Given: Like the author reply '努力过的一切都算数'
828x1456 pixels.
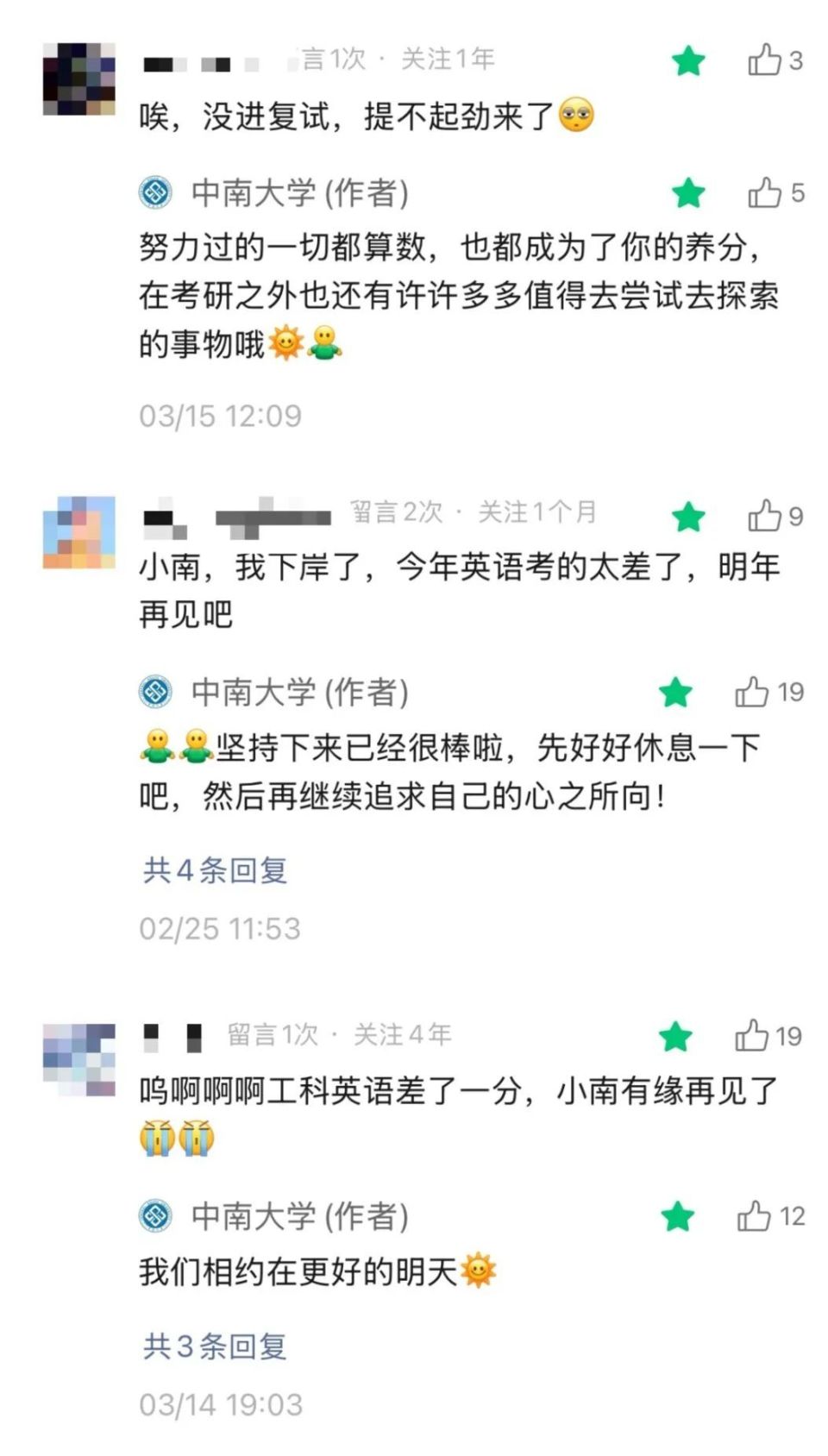Looking at the screenshot, I should [765, 193].
